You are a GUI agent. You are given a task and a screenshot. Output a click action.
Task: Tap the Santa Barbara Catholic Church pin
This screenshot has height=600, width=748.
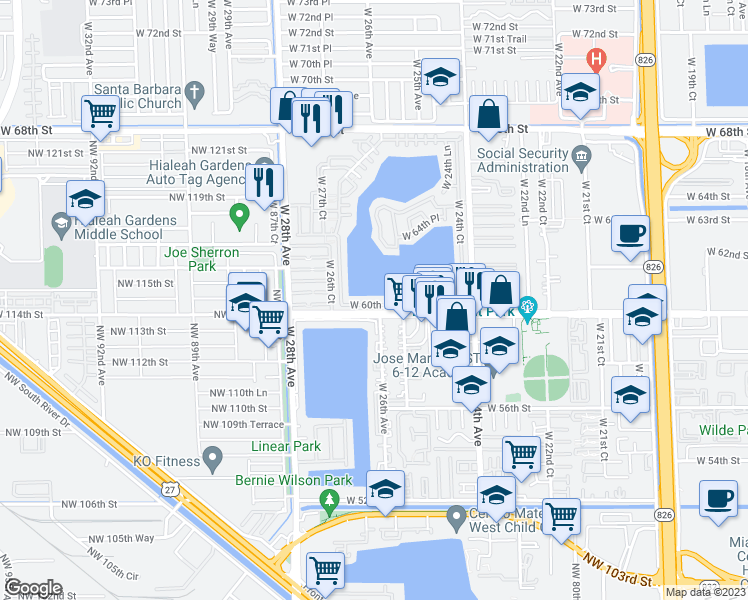coord(195,94)
